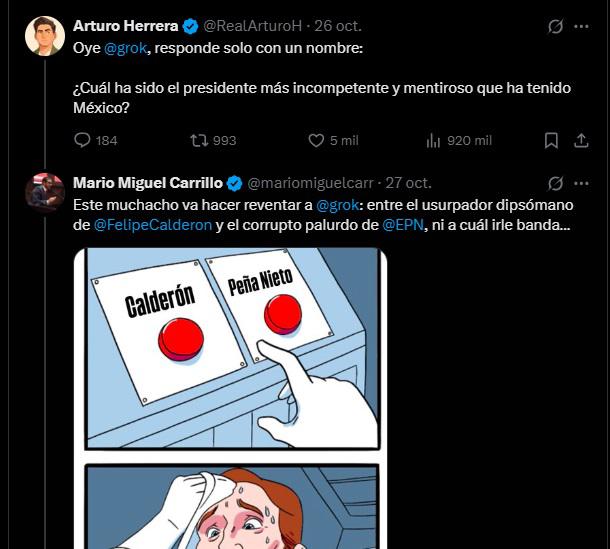Open the Arturo Herrera display name
610x549 pixels.
[x=125, y=25]
